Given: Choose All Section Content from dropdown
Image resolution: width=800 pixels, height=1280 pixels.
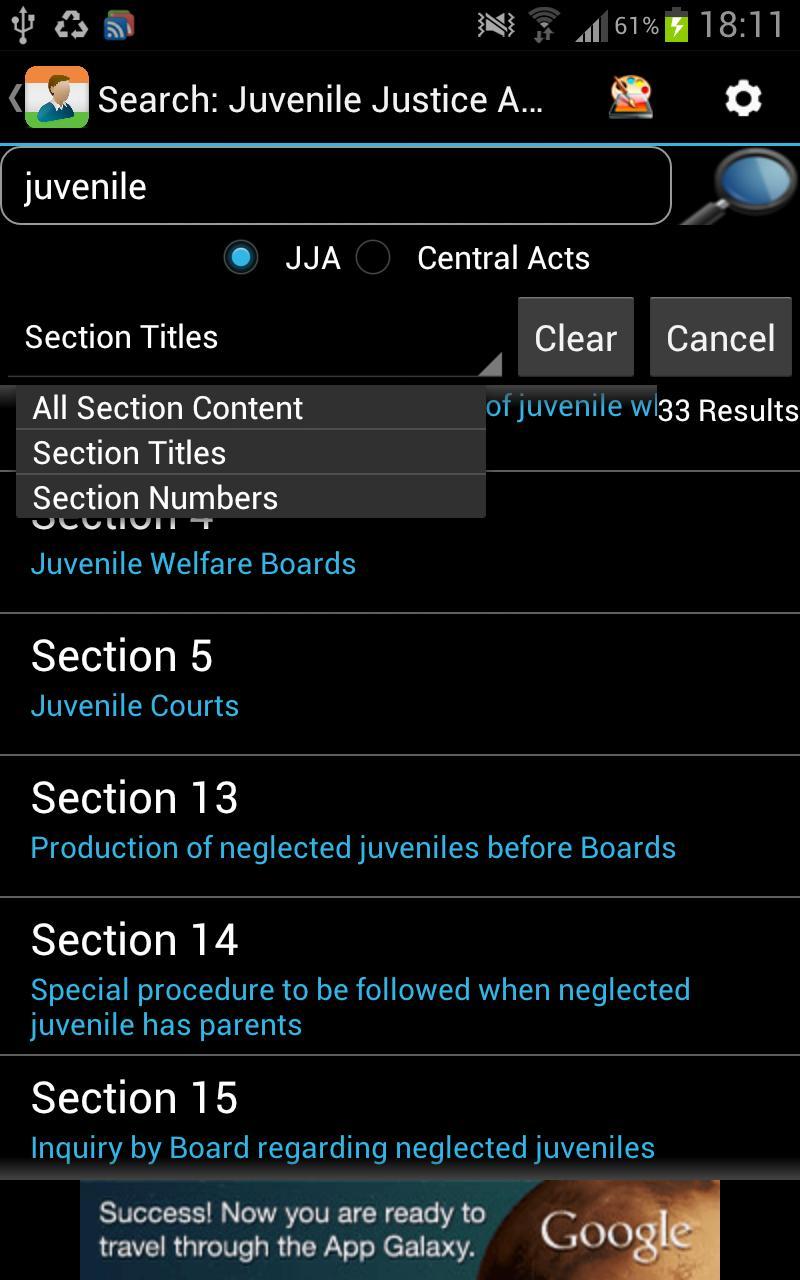Looking at the screenshot, I should pos(250,408).
